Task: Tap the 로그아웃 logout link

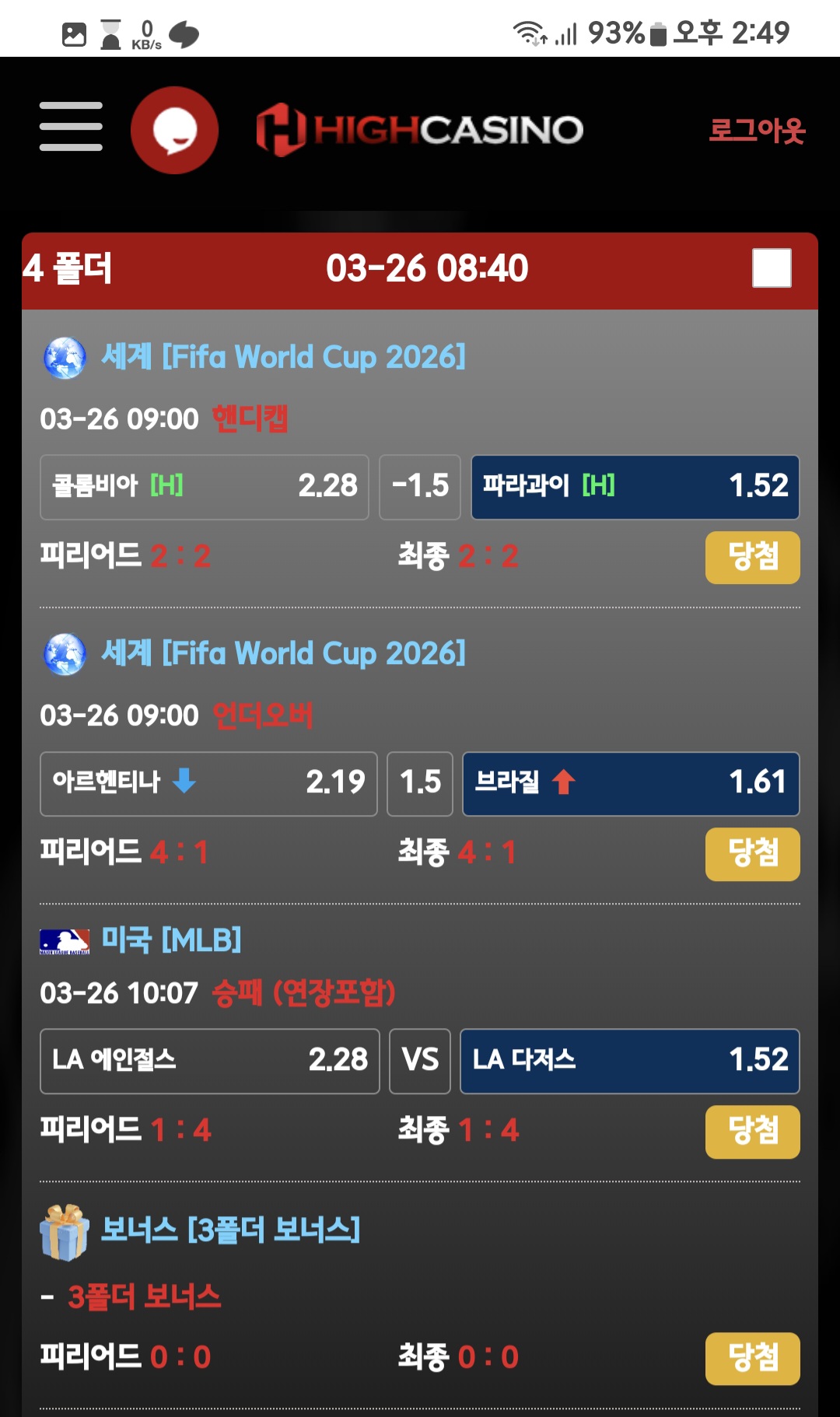Action: click(757, 130)
